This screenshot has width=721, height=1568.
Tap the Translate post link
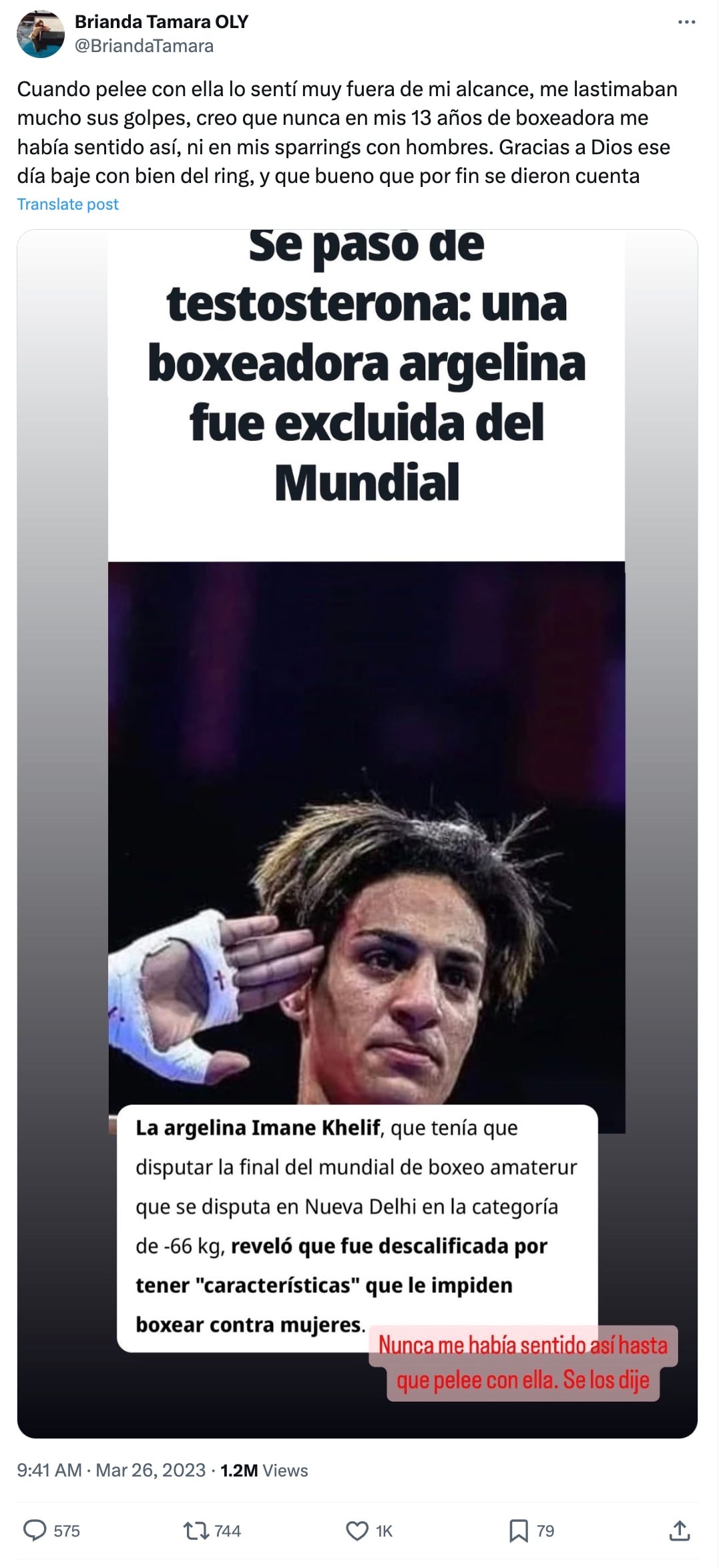[x=67, y=204]
